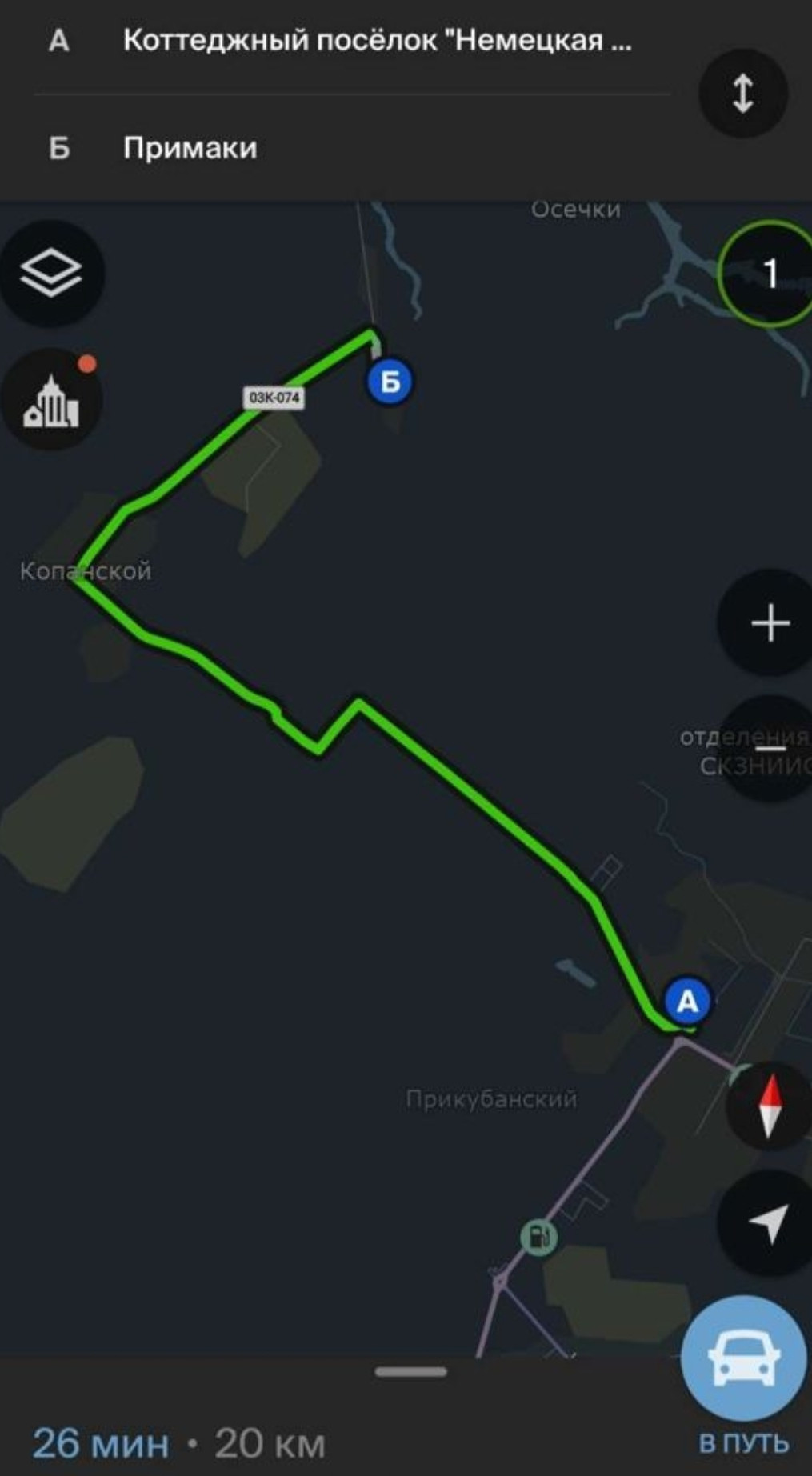Tap start marker А on map
The height and width of the screenshot is (1476, 812).
pyautogui.click(x=687, y=1001)
